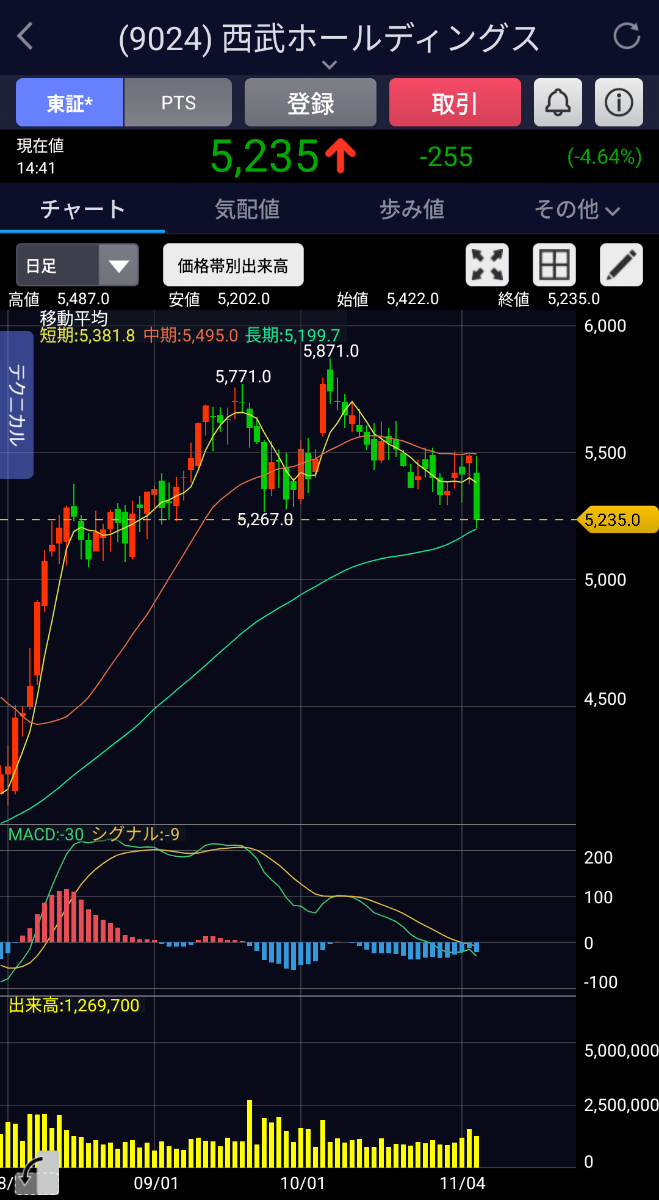The height and width of the screenshot is (1200, 659).
Task: Switch to the 気配値 tab
Action: (x=247, y=209)
